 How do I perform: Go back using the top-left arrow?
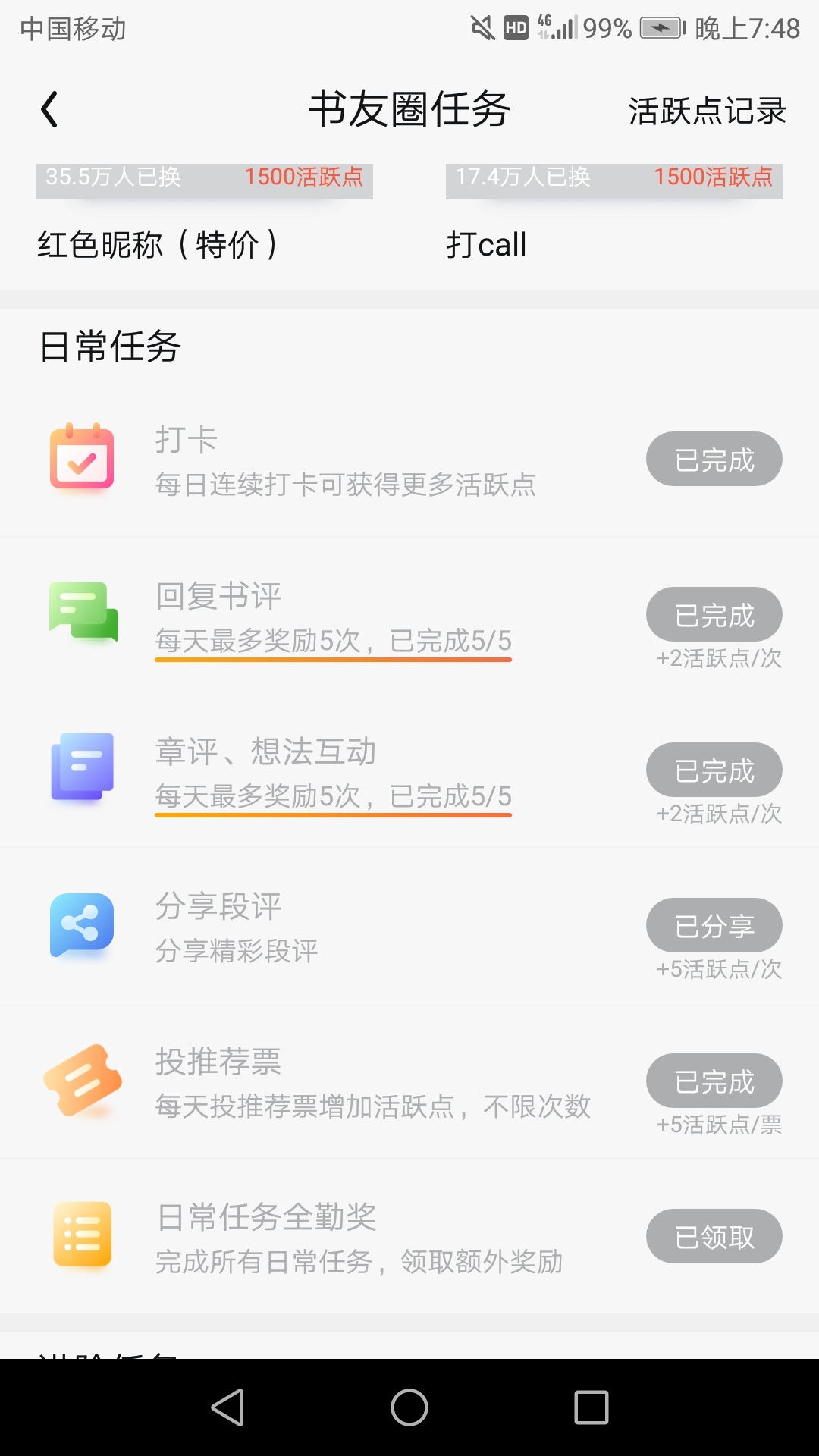(x=49, y=110)
